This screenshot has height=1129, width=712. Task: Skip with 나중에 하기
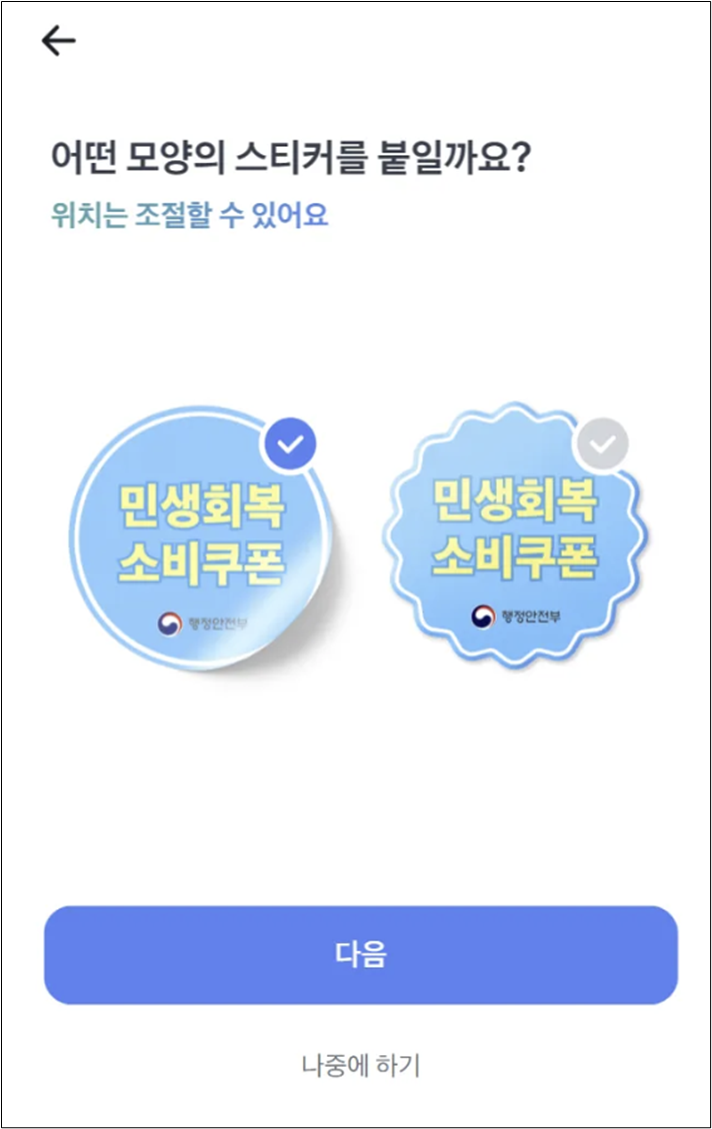pyautogui.click(x=361, y=1065)
